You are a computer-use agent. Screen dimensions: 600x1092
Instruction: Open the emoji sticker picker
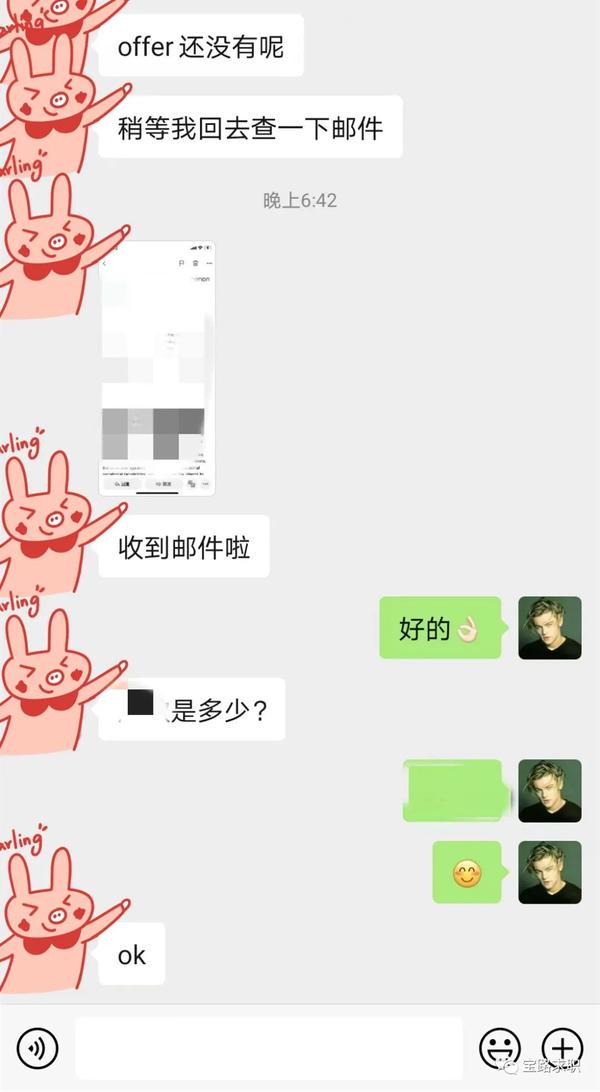(500, 1048)
